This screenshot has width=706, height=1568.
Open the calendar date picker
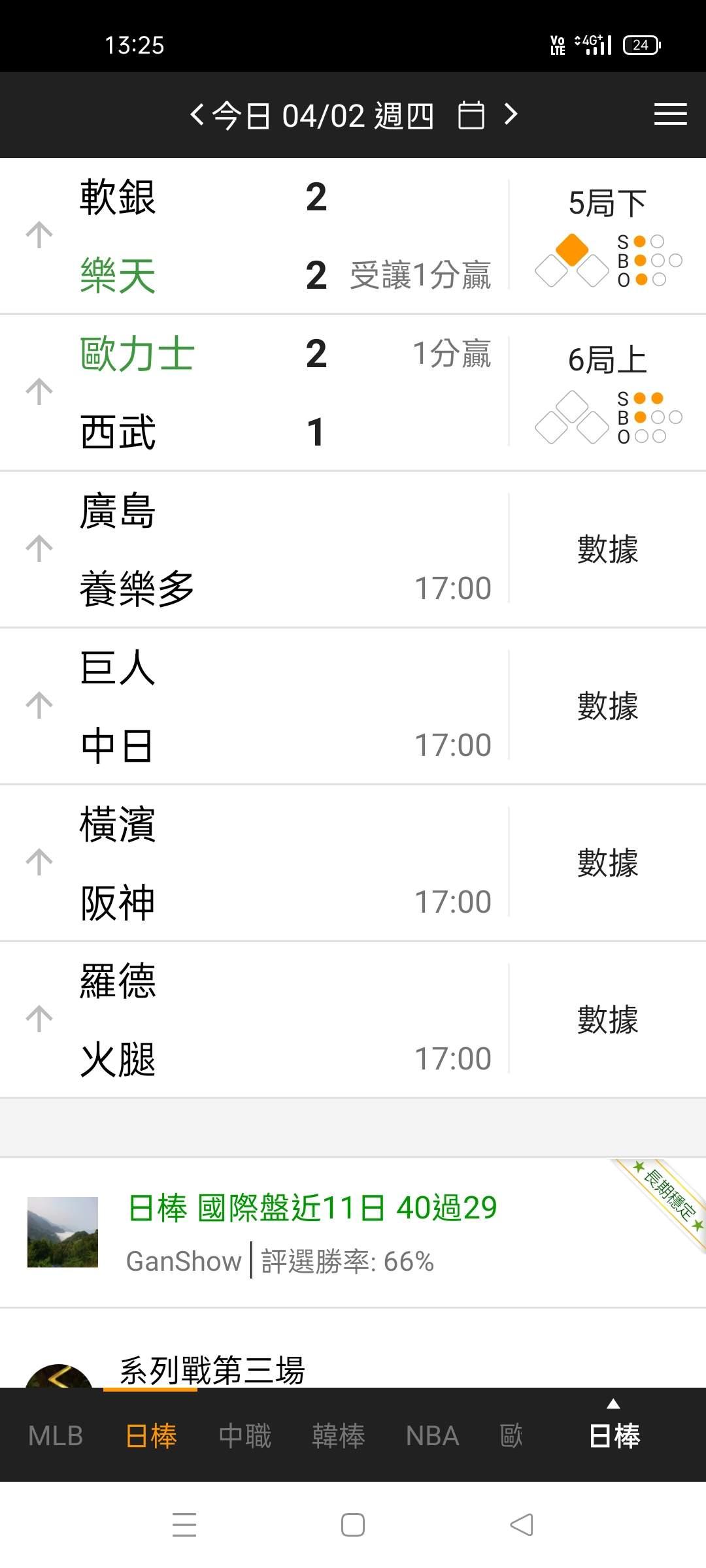(471, 116)
